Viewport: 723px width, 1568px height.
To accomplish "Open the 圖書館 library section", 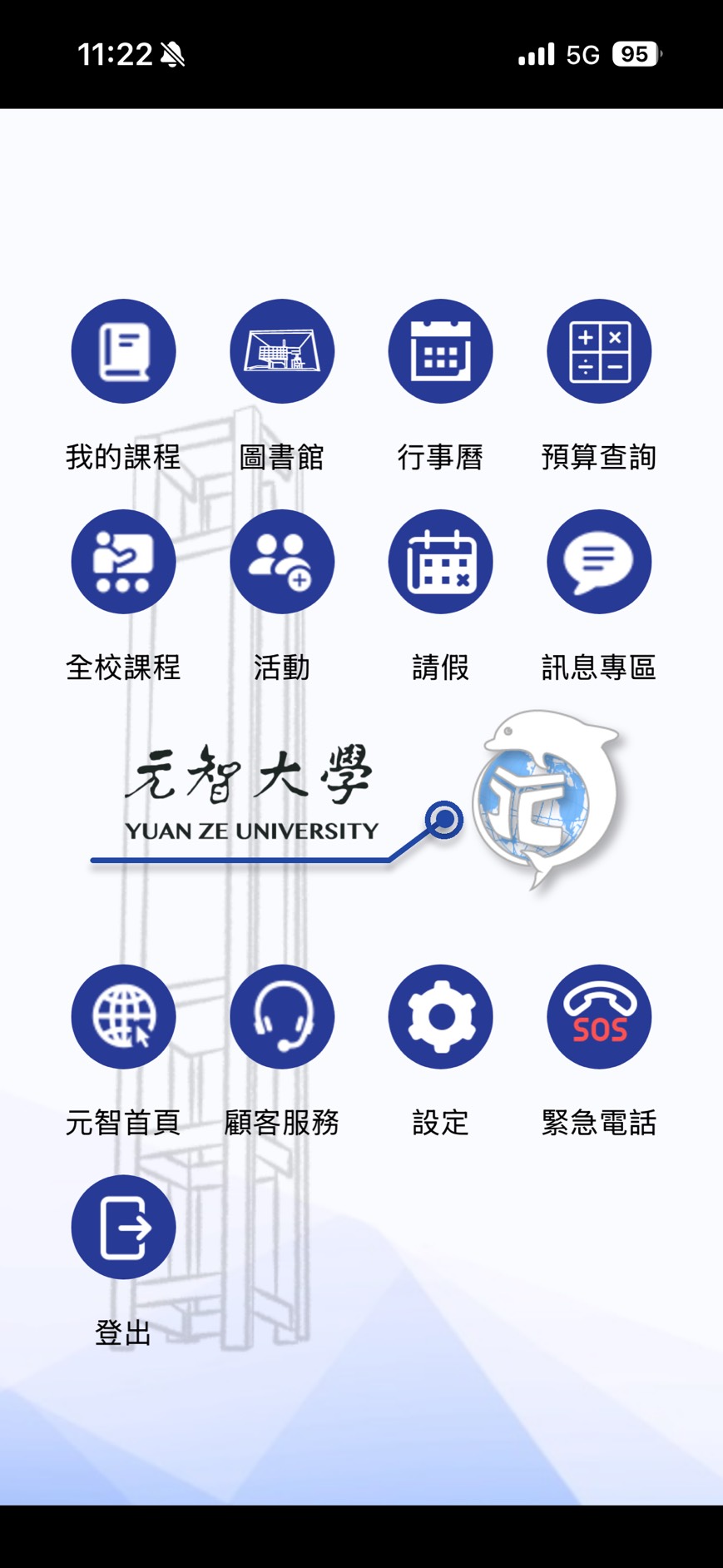I will [282, 351].
